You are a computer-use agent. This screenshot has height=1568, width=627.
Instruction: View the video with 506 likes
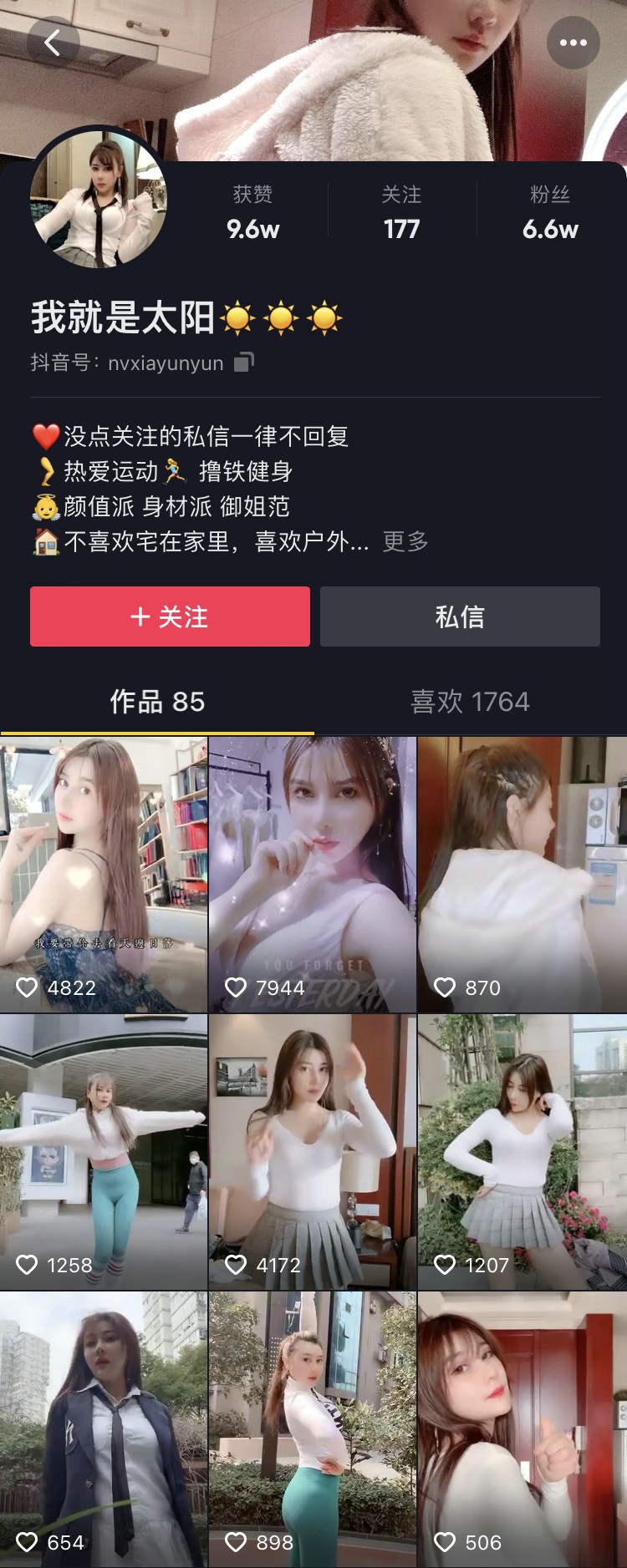coord(522,1428)
